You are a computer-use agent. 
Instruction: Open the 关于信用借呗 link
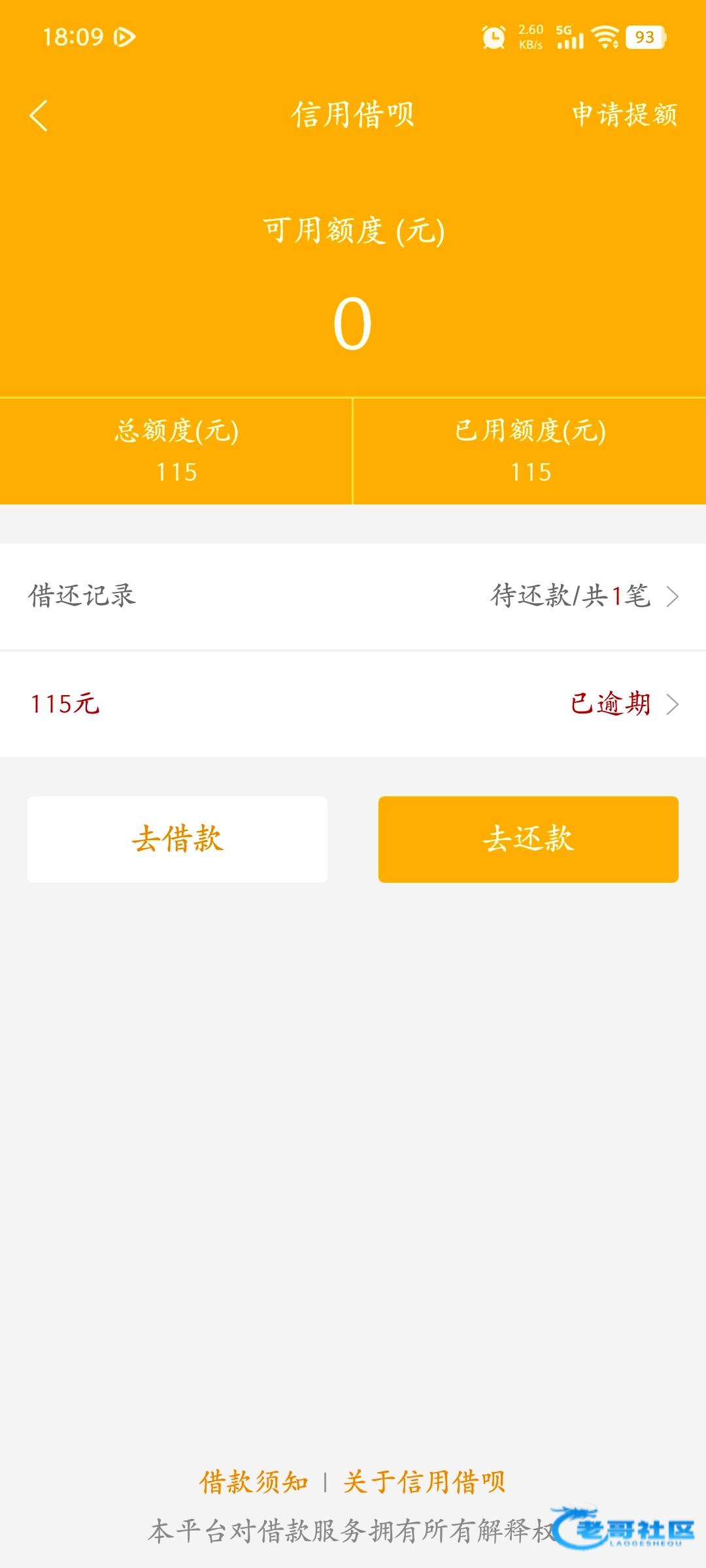pyautogui.click(x=424, y=1482)
